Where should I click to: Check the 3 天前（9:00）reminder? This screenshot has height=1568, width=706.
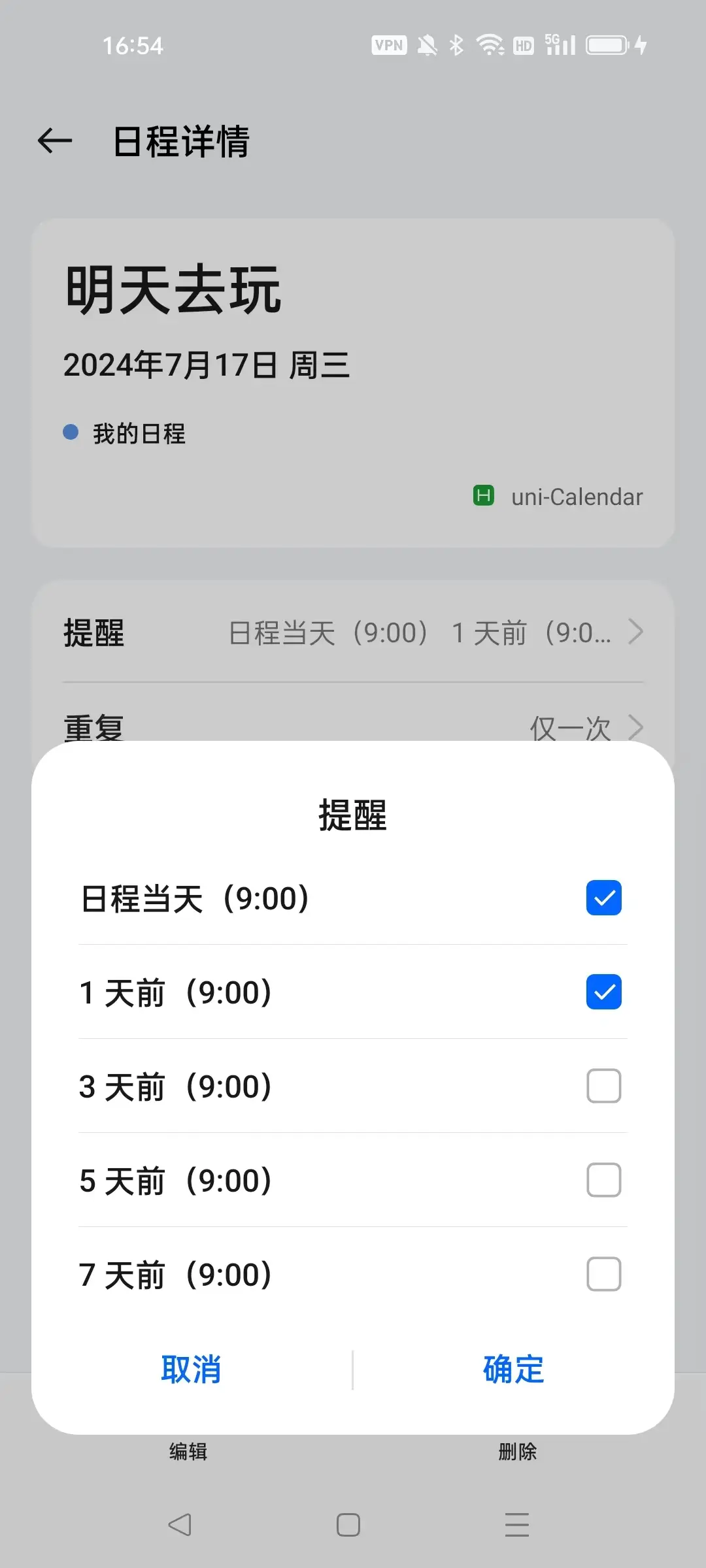(603, 1086)
